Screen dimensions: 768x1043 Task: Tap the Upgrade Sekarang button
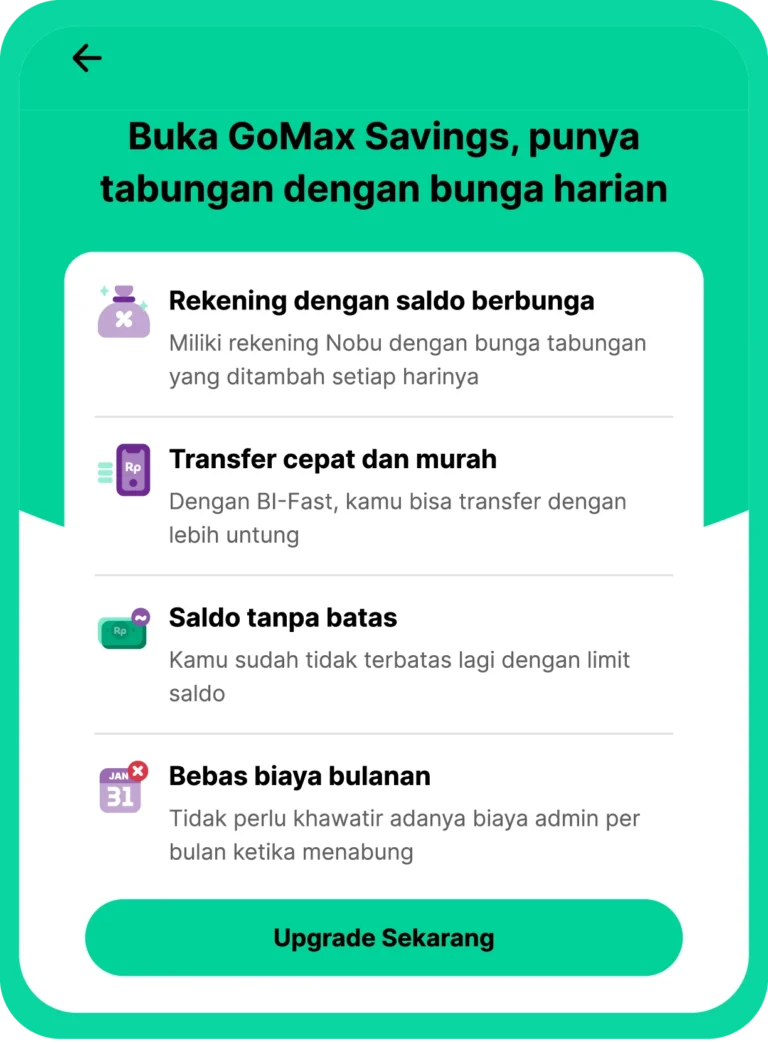tap(384, 938)
